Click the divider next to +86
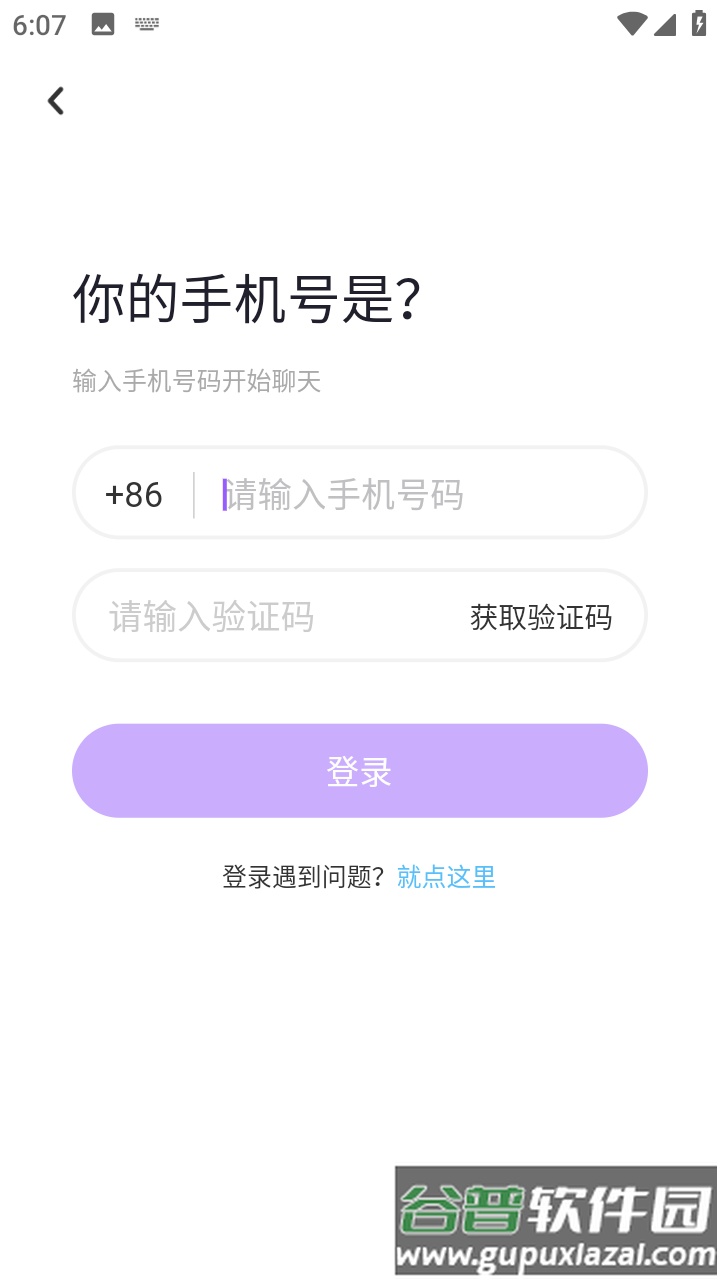Screen dimensions: 720x1280 coord(197,494)
